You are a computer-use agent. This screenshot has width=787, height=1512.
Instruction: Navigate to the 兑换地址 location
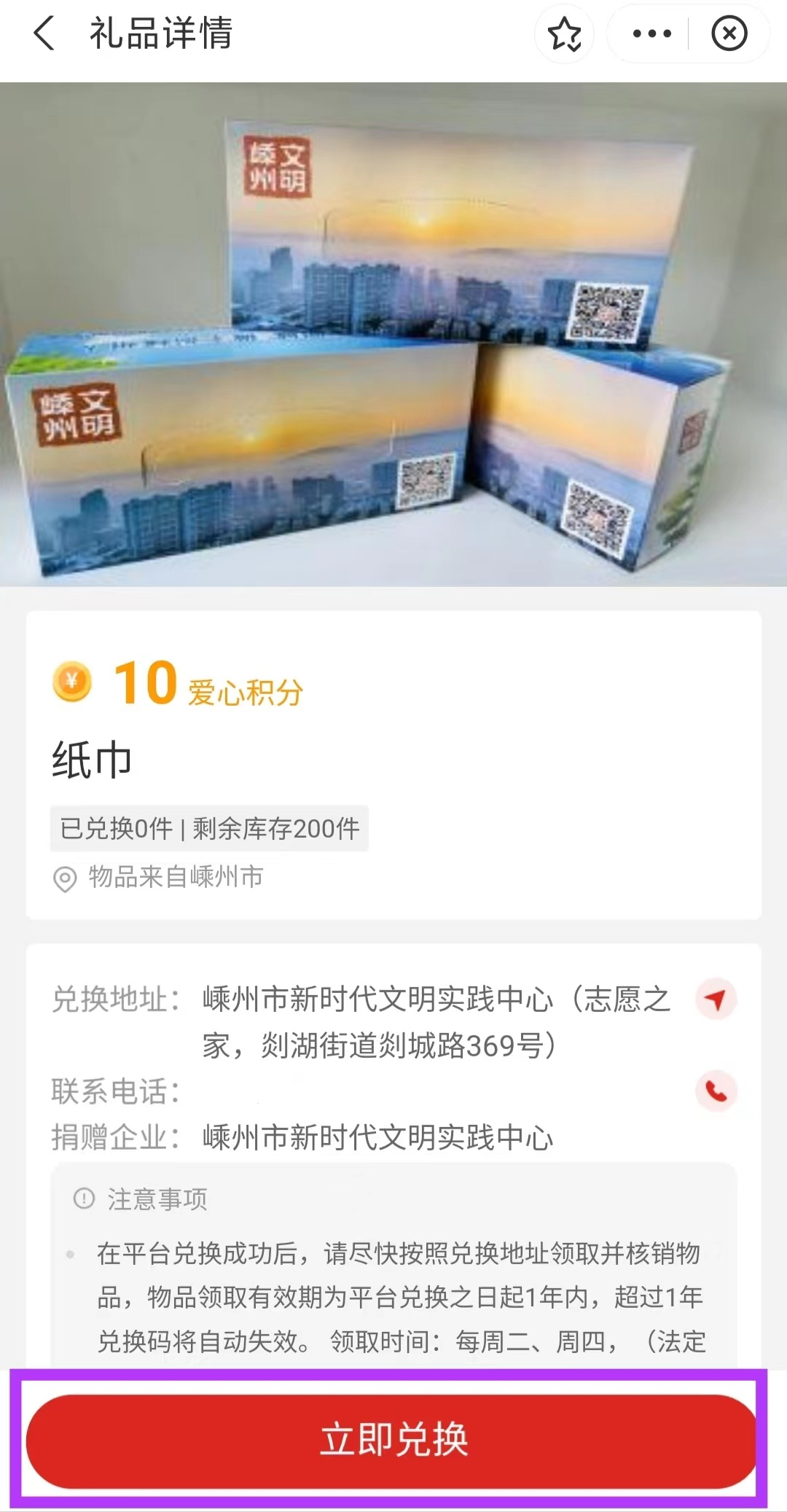[x=716, y=999]
